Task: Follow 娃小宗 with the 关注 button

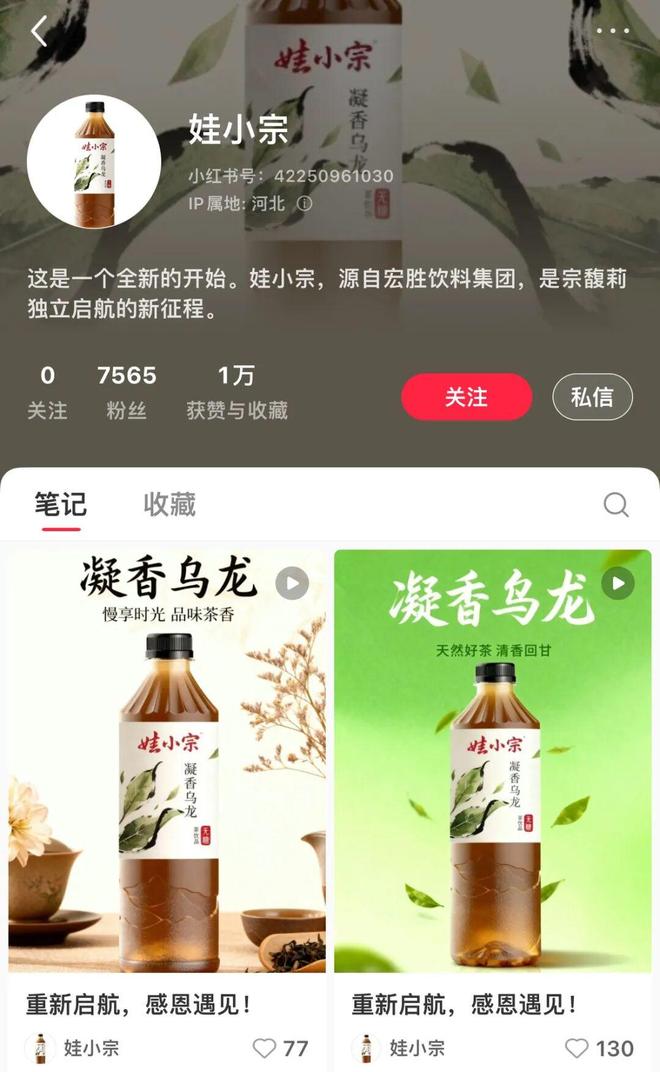Action: 466,397
